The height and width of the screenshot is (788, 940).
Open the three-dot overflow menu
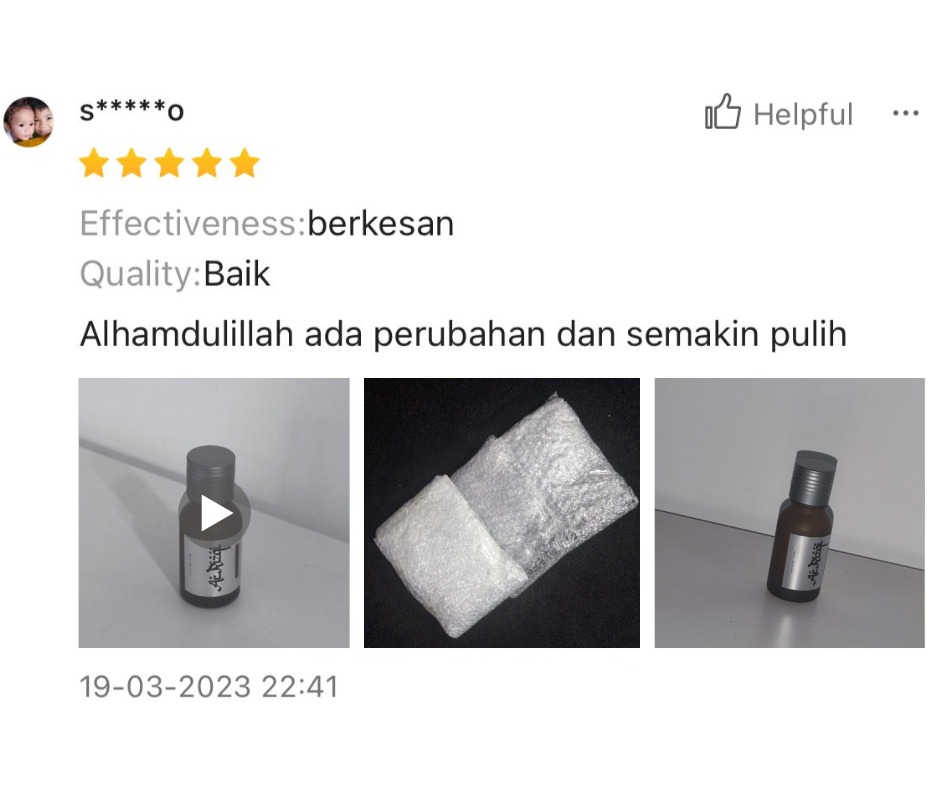coord(904,114)
